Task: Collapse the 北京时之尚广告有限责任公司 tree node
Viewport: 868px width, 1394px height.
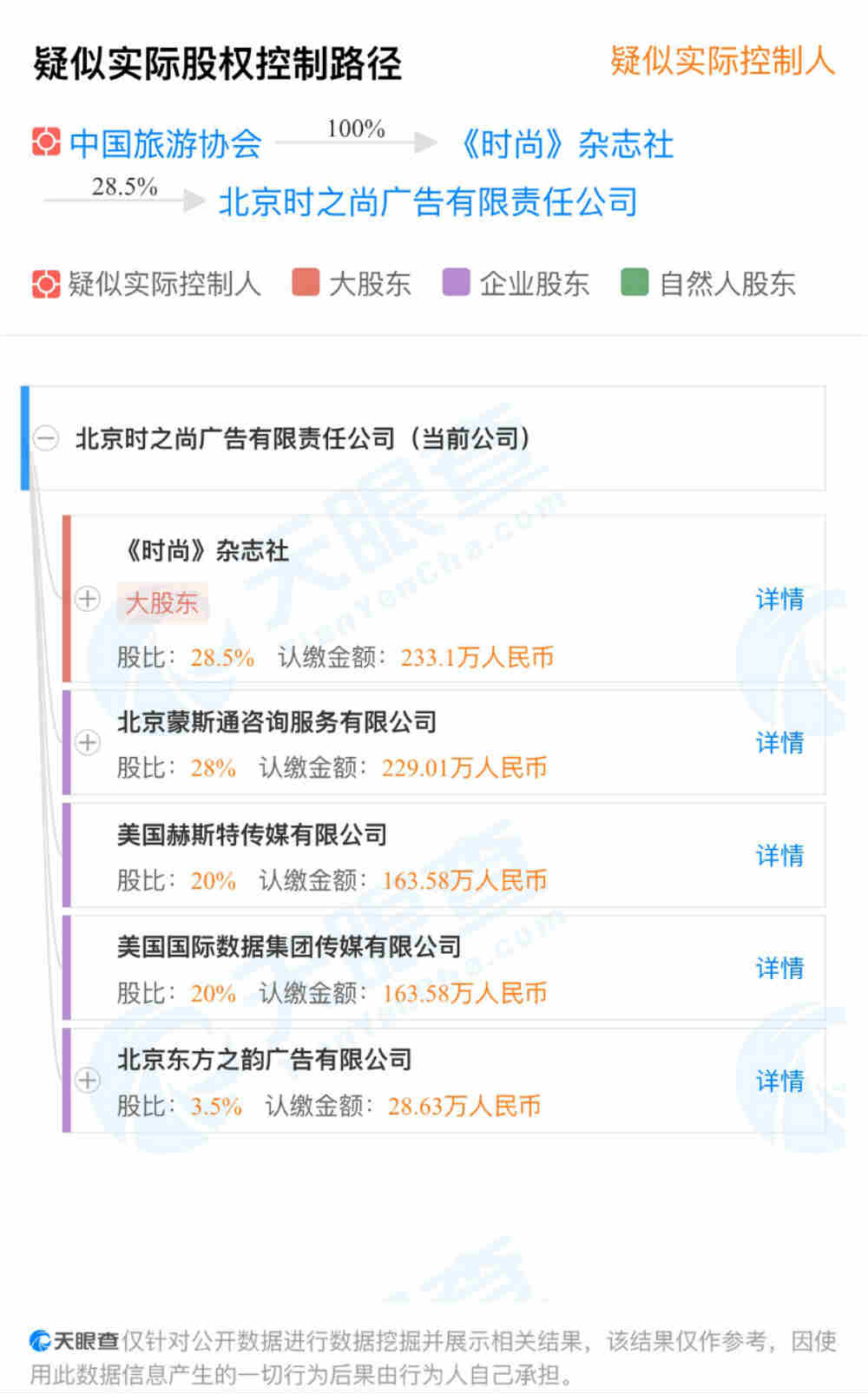Action: pyautogui.click(x=46, y=438)
